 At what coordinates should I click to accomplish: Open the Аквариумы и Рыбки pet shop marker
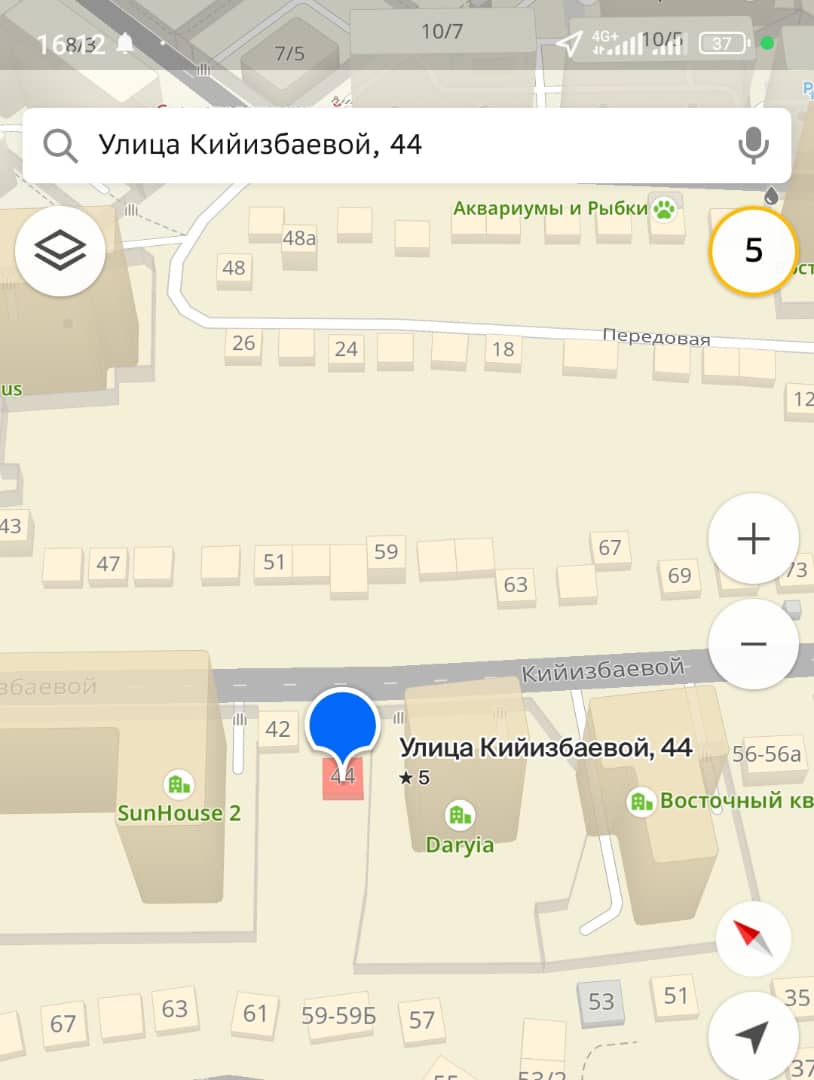pyautogui.click(x=662, y=209)
